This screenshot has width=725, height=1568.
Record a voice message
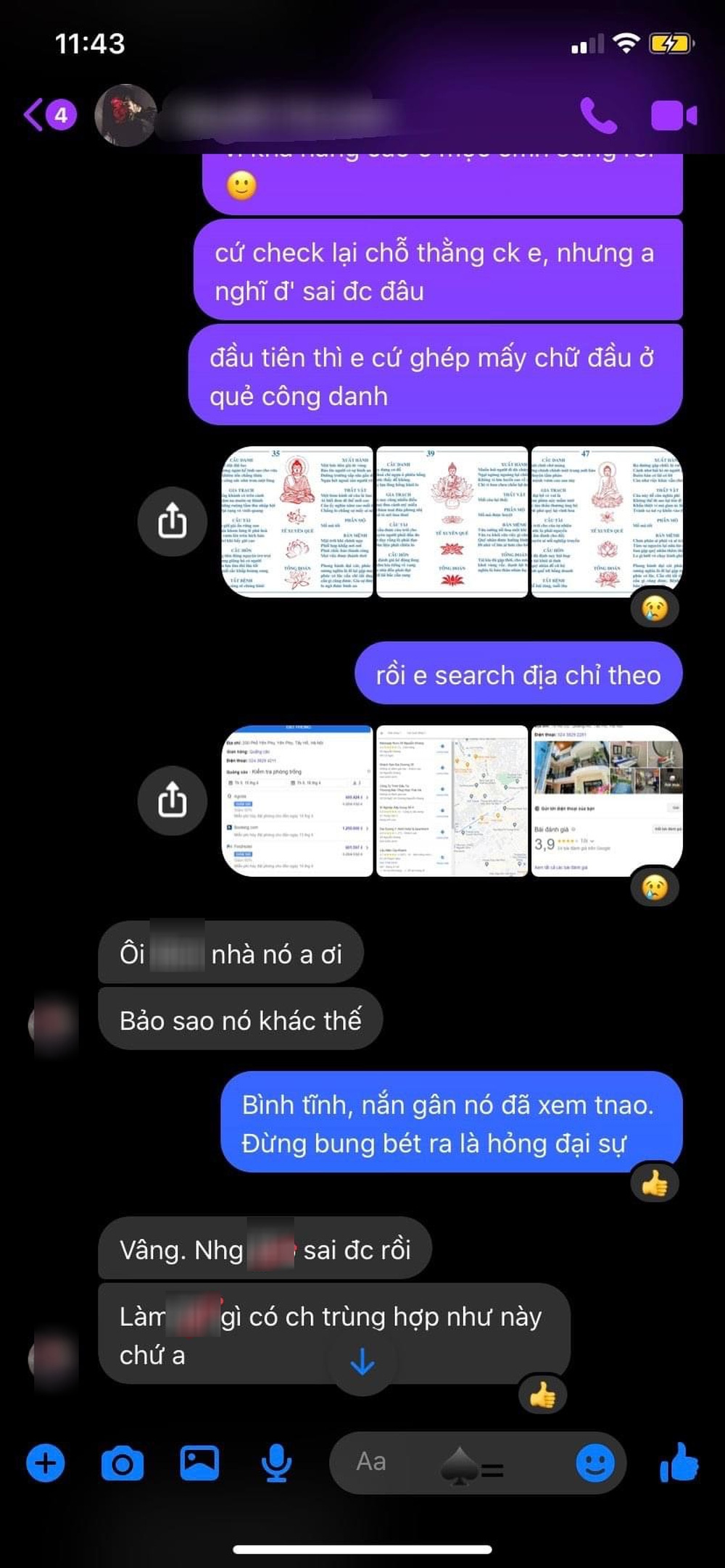point(276,1464)
